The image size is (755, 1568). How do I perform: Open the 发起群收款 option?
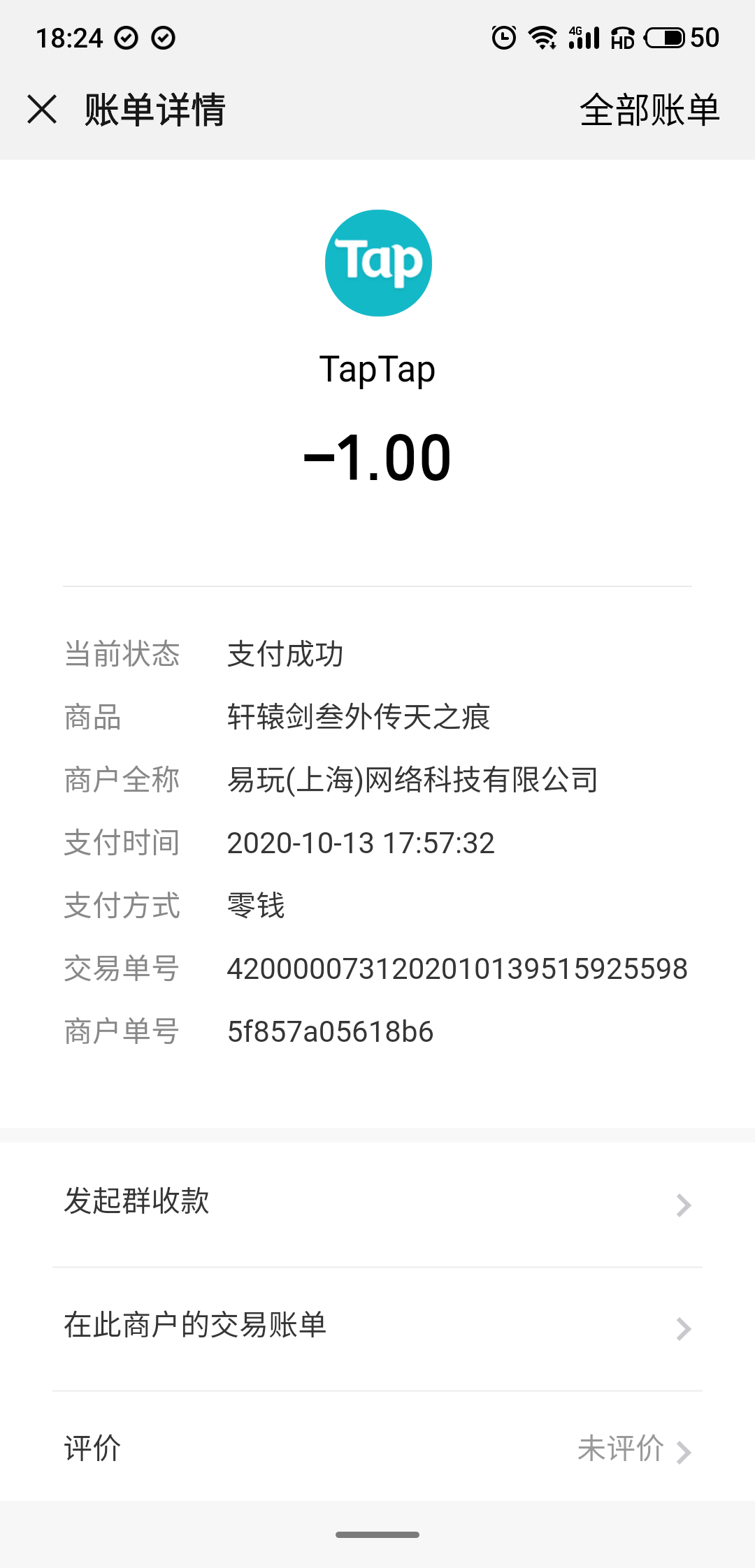pos(377,1204)
